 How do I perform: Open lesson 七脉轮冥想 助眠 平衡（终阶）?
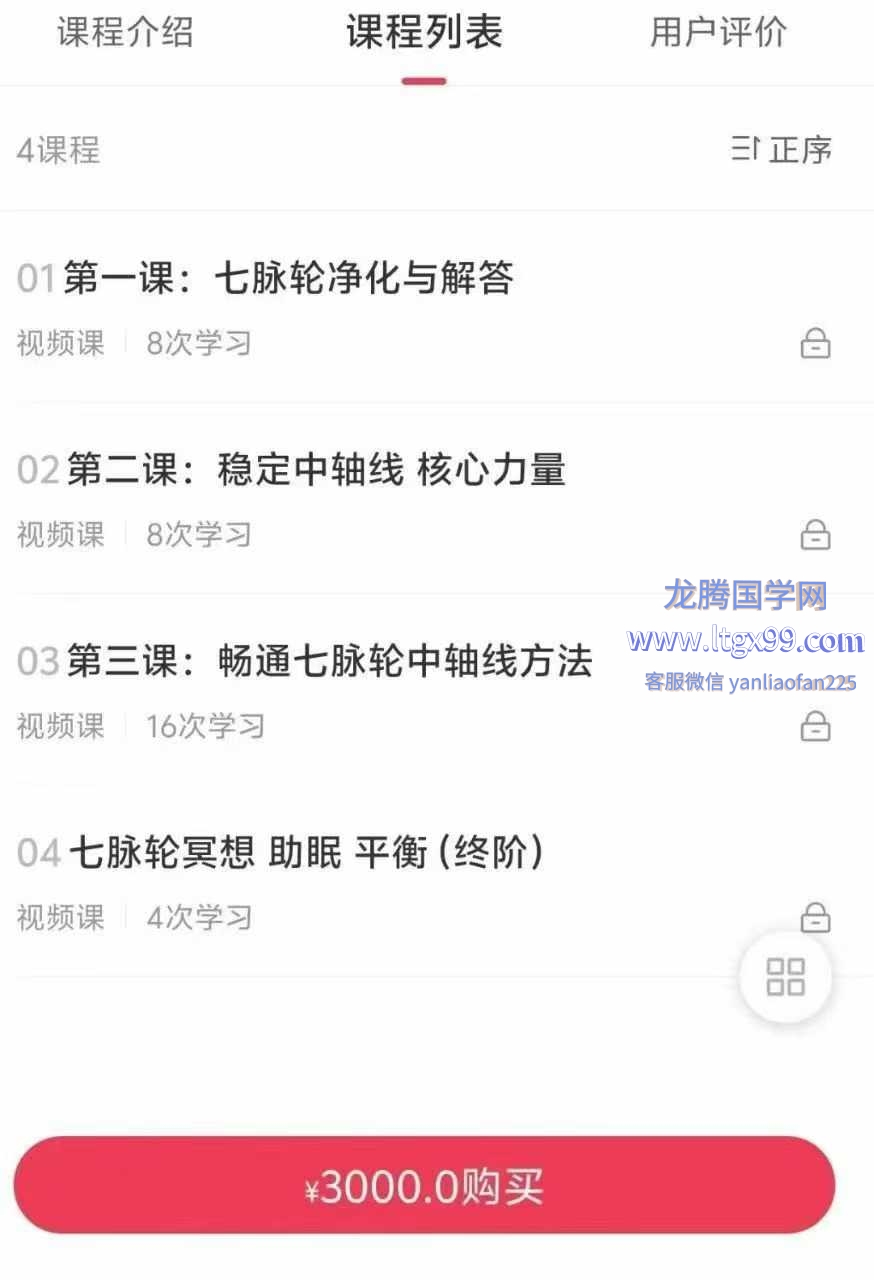pos(306,853)
